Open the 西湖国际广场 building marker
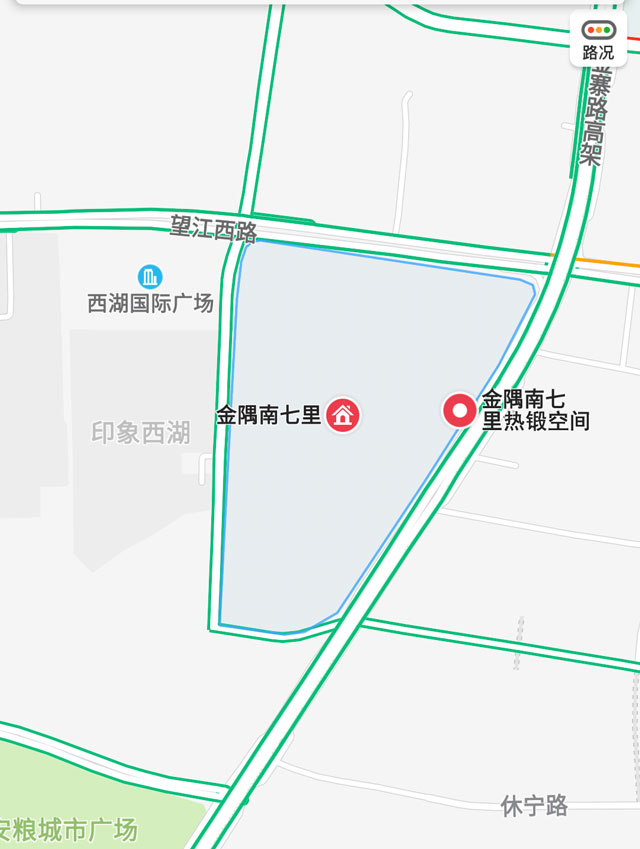The height and width of the screenshot is (849, 640). [150, 277]
